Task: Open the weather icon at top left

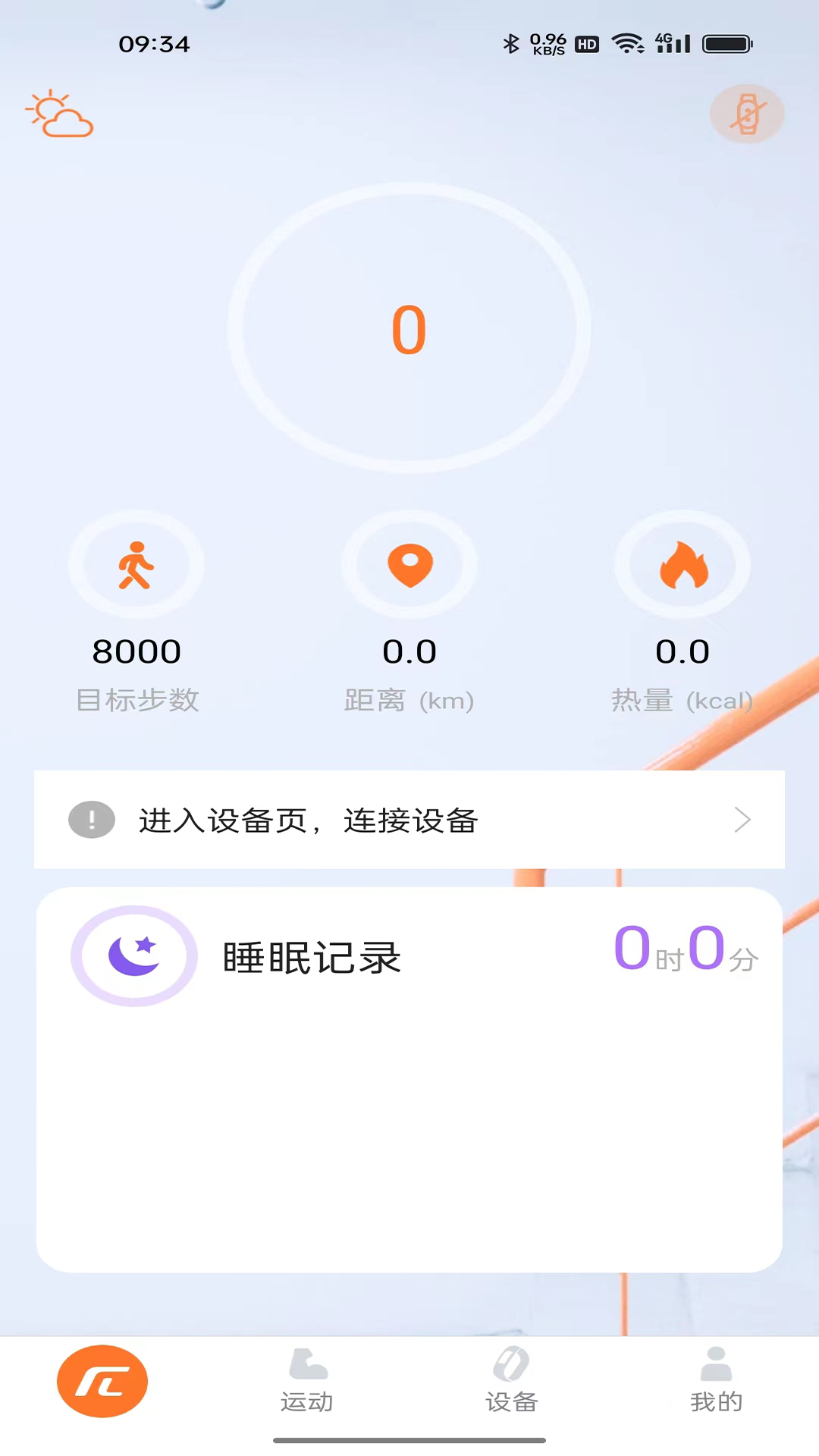Action: pyautogui.click(x=59, y=115)
